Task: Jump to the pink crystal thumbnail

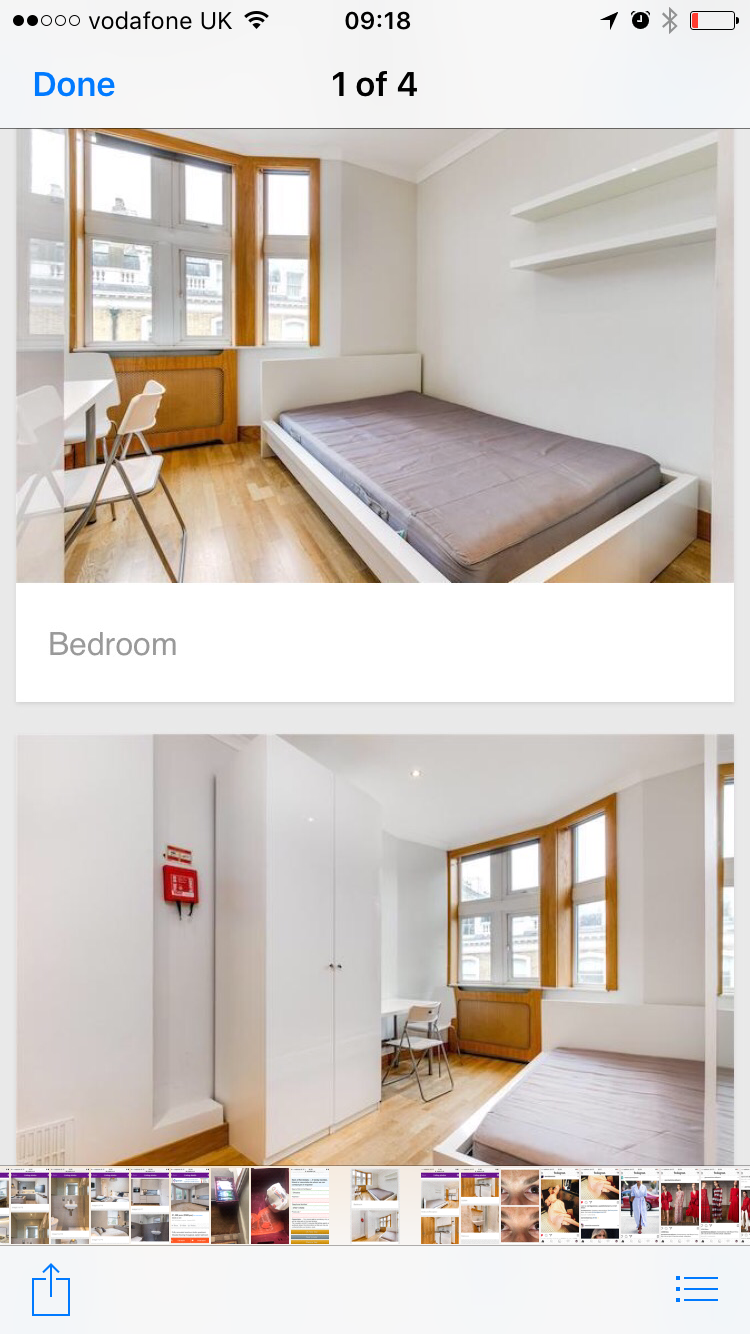Action: 269,1206
